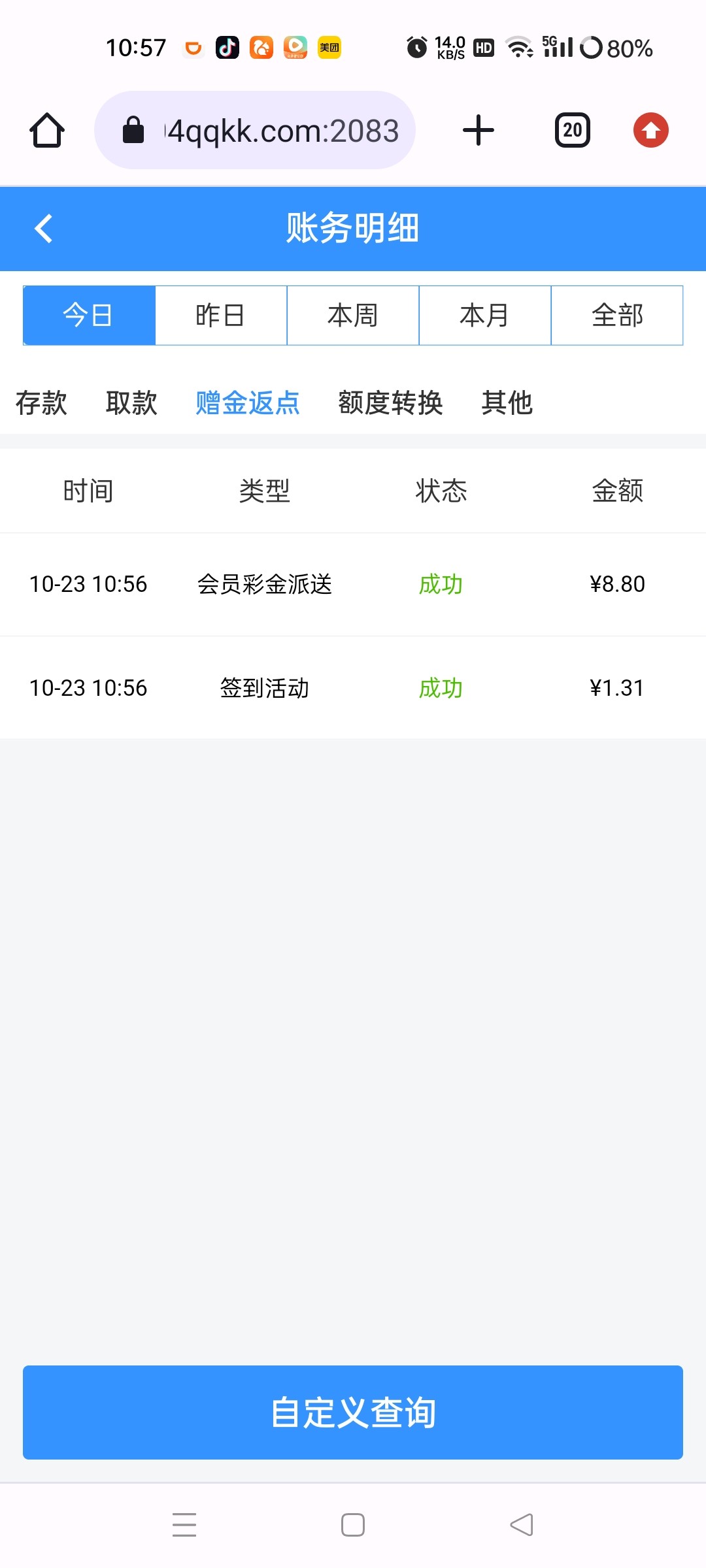This screenshot has height=1568, width=706.
Task: Open the browser home page
Action: (47, 130)
